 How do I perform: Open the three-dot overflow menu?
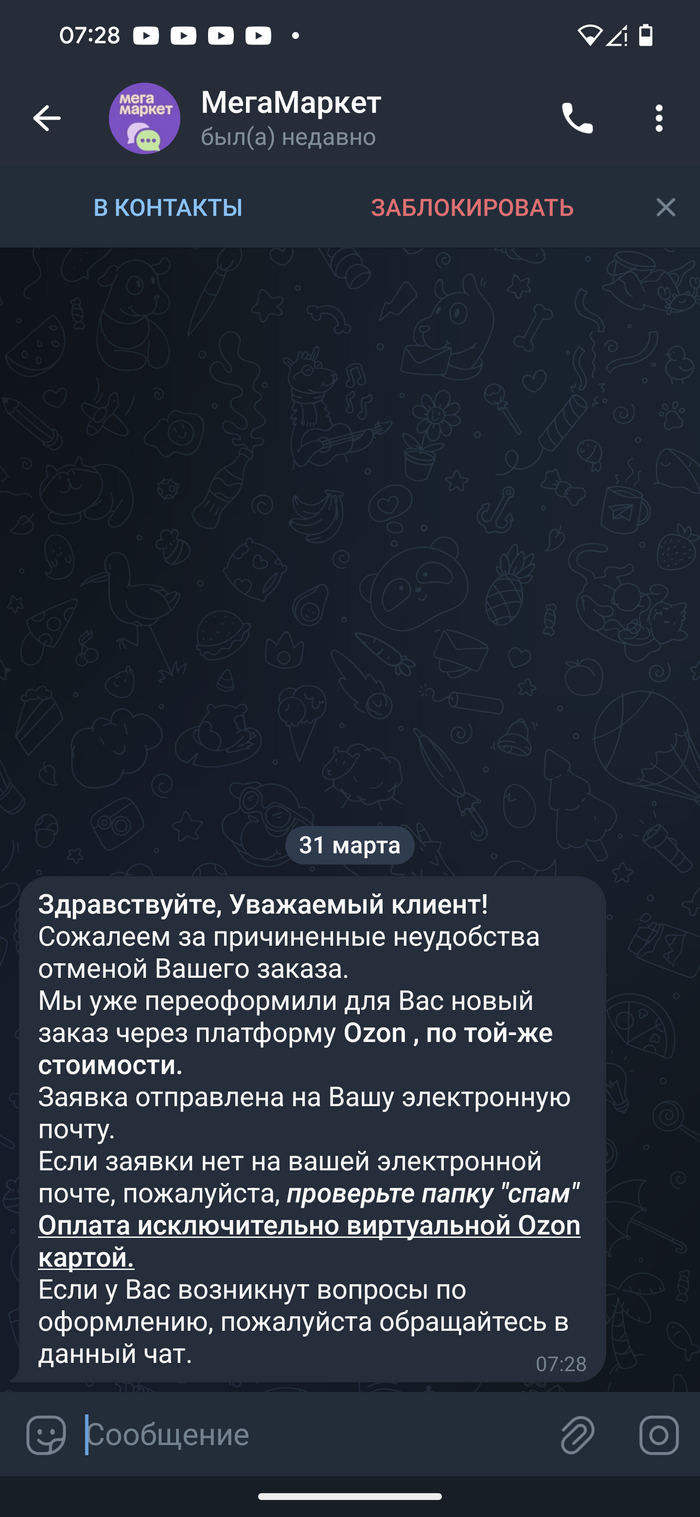coord(659,119)
